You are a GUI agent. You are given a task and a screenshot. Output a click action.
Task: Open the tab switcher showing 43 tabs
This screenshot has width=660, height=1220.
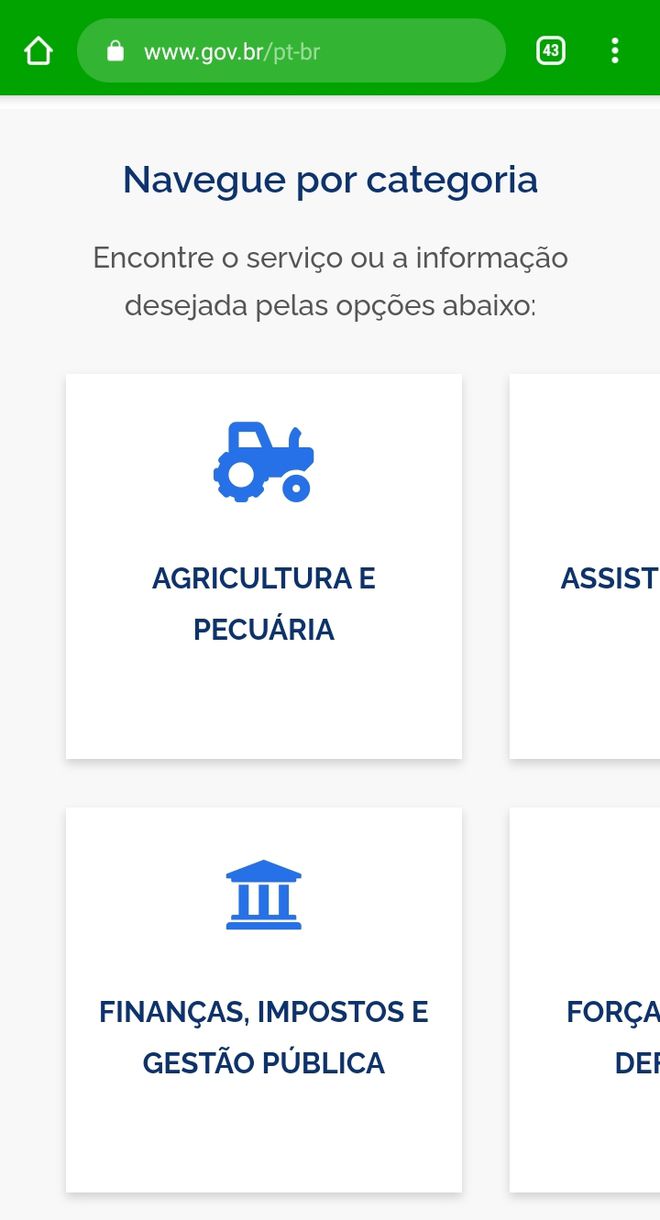pyautogui.click(x=551, y=51)
